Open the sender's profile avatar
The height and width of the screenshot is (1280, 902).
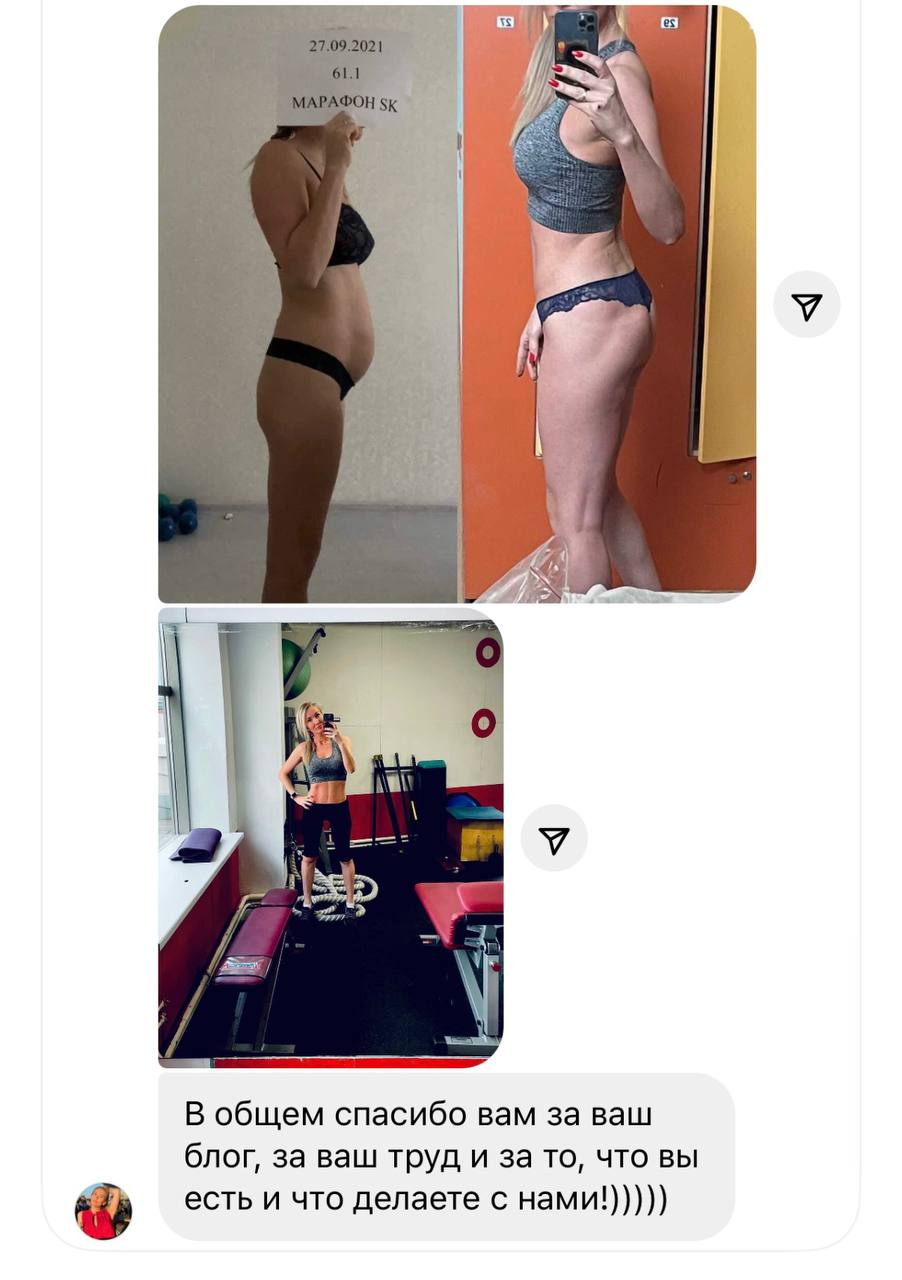pos(104,1211)
